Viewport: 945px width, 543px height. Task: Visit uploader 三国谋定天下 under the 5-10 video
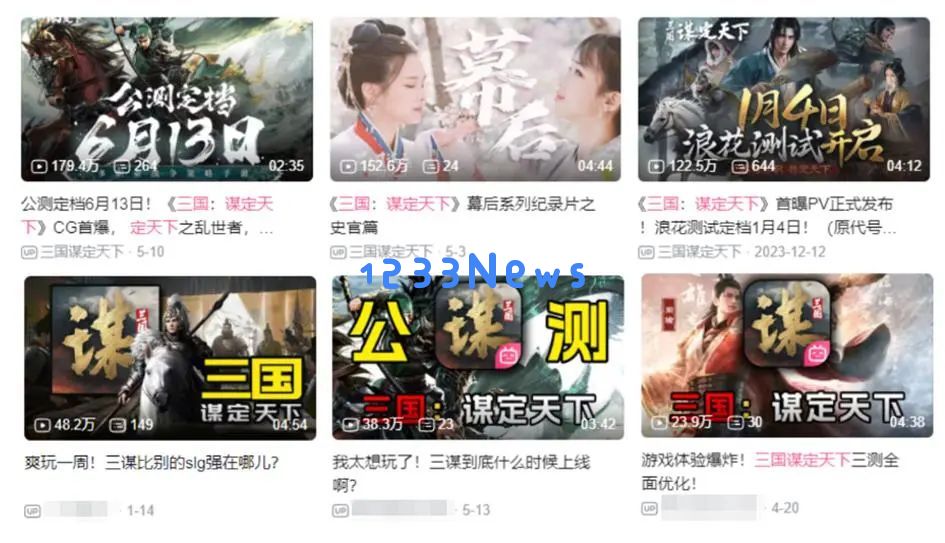pyautogui.click(x=81, y=252)
